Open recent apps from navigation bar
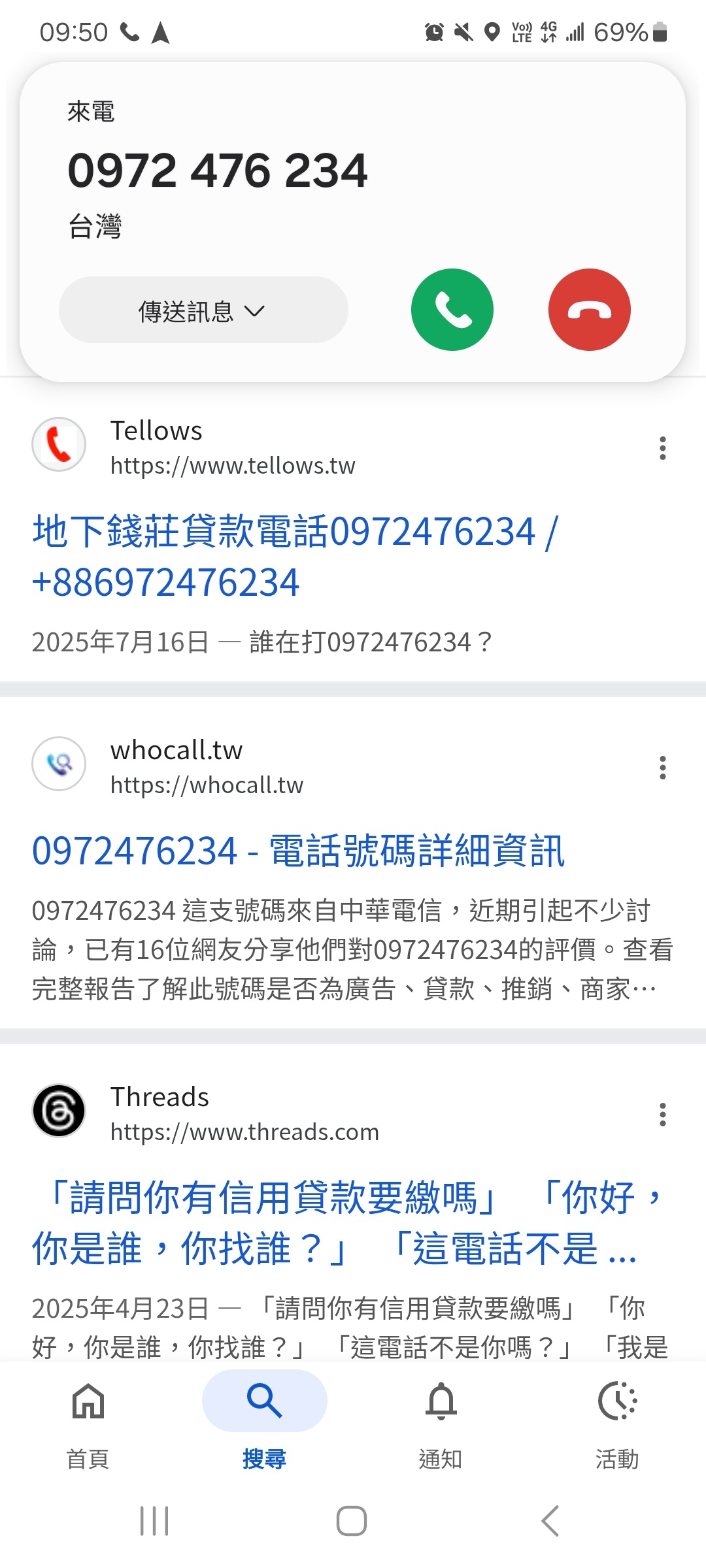 pos(155,1521)
